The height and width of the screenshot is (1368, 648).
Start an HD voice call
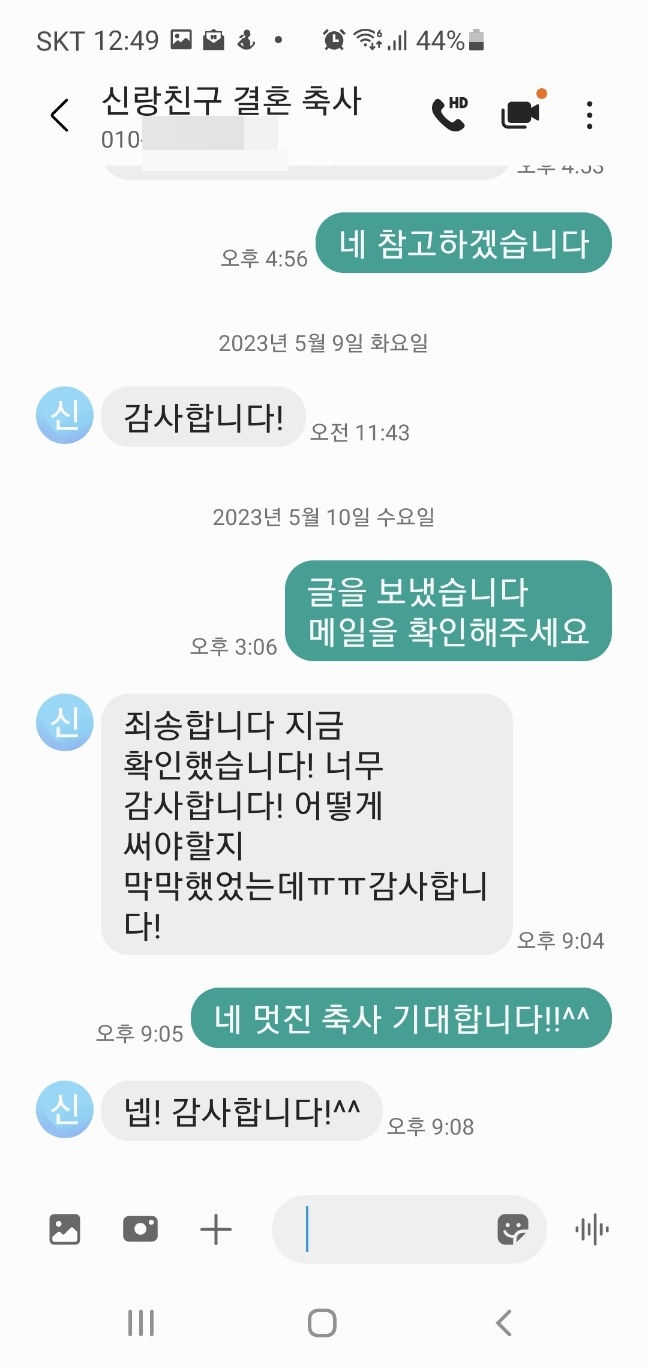(x=449, y=114)
